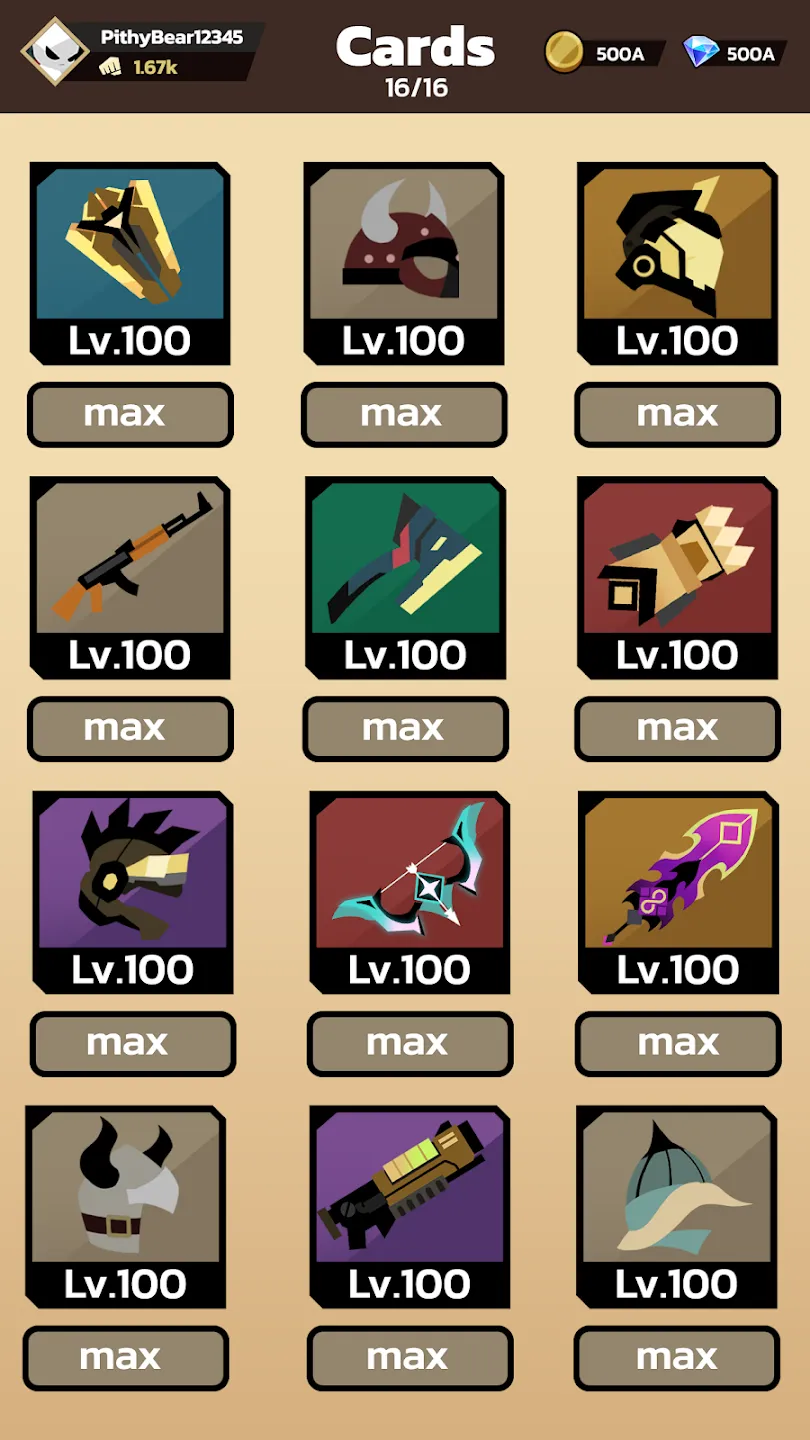Screen dimensions: 810x1440
Task: Tap max button under the shotgun card
Action: tap(410, 1358)
